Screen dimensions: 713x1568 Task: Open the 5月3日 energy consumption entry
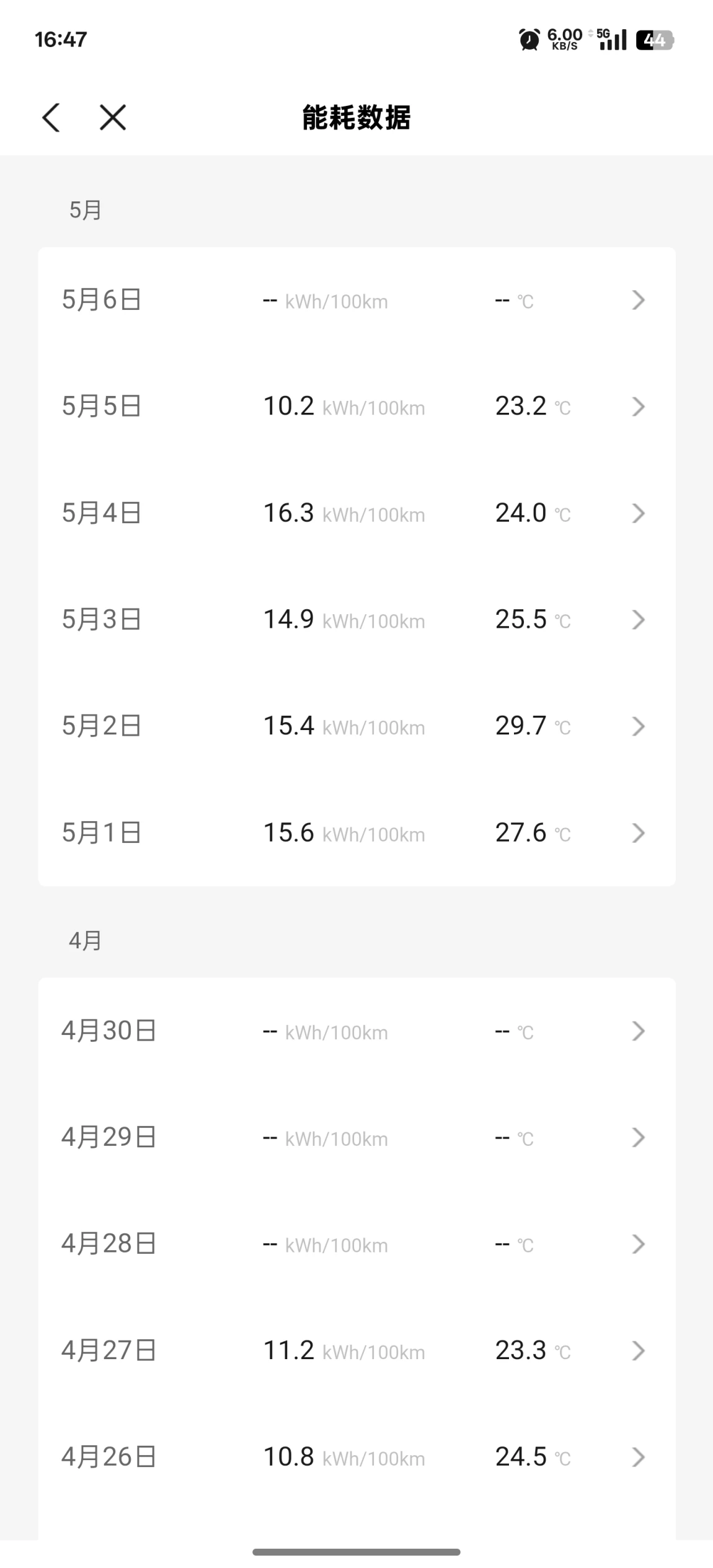pos(356,620)
